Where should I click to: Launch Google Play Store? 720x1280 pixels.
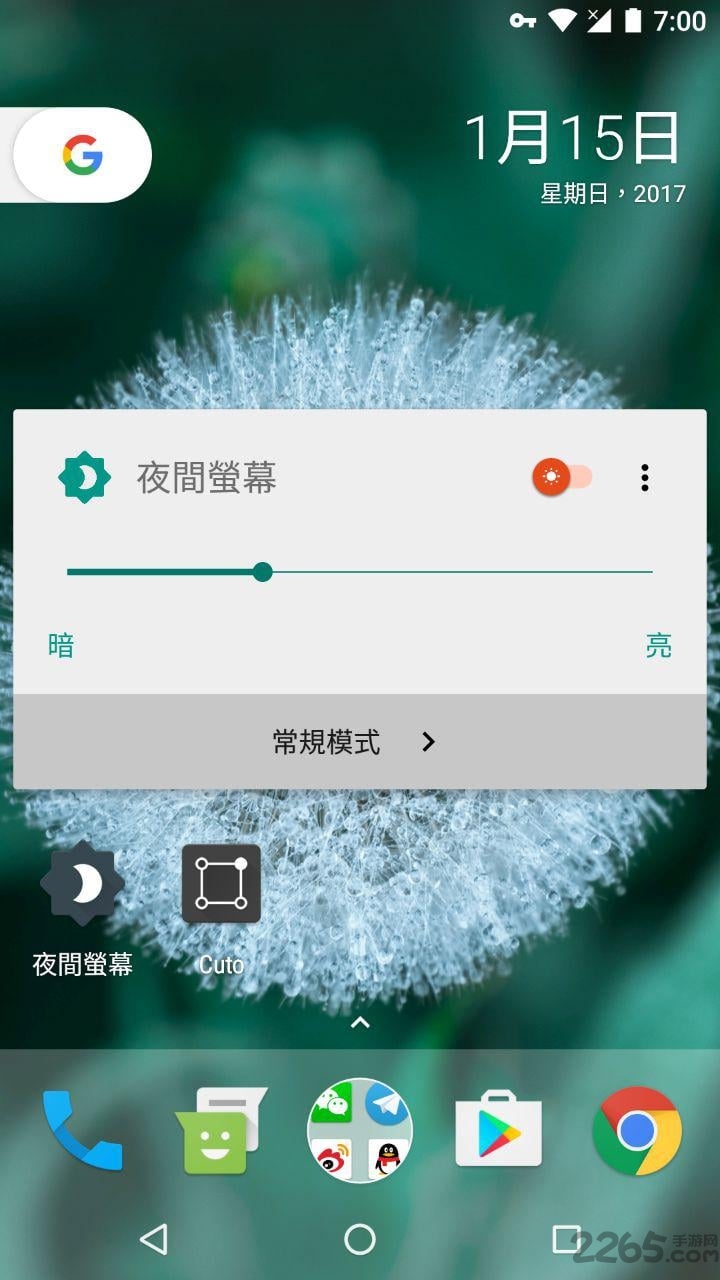coord(500,1129)
